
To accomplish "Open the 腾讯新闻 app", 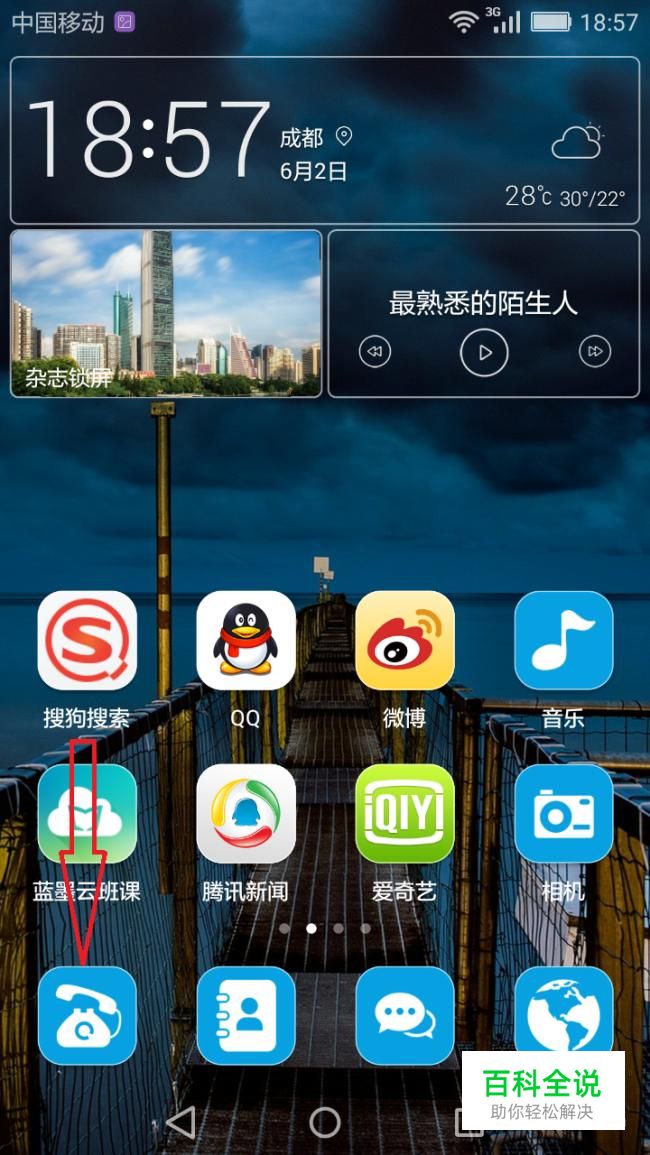I will point(245,813).
